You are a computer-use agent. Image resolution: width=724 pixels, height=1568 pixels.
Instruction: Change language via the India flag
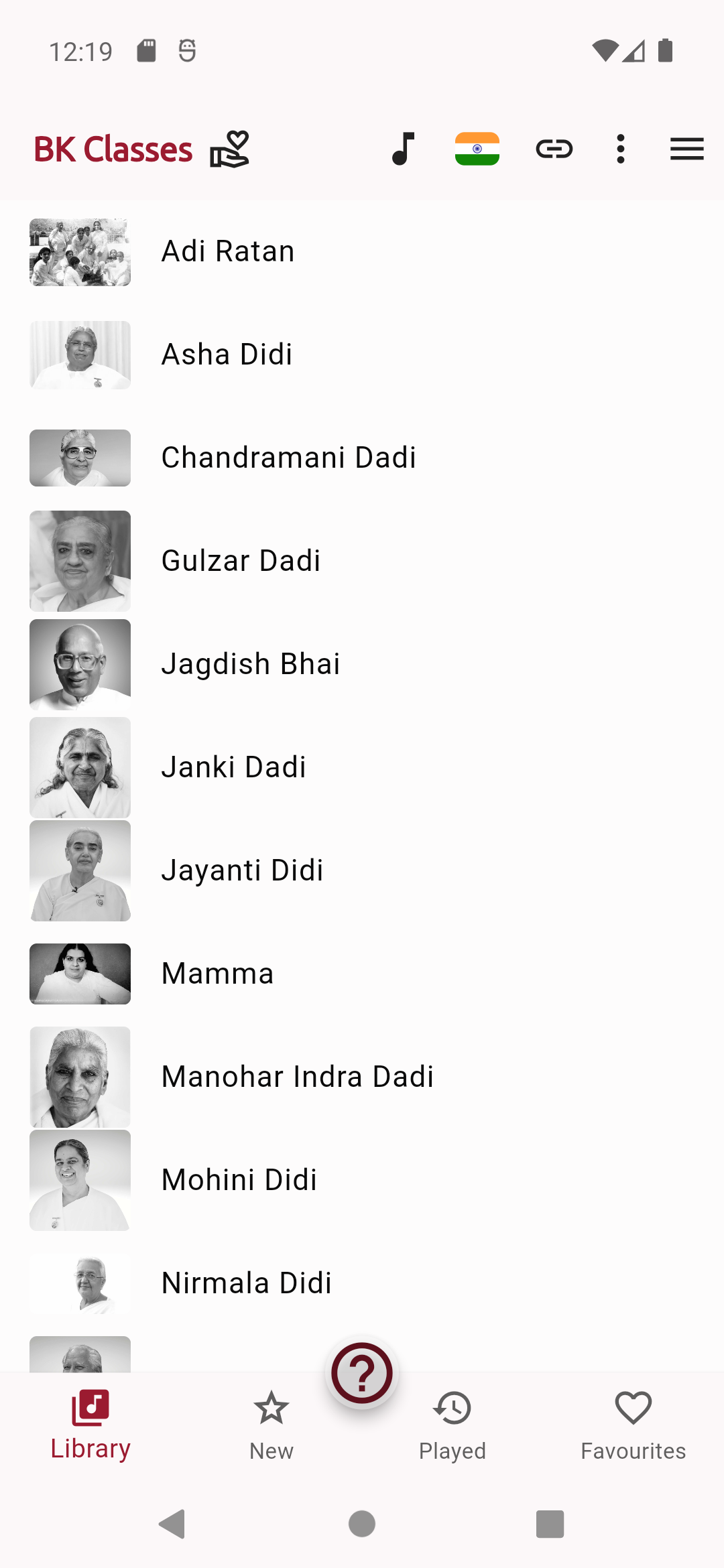(x=477, y=149)
